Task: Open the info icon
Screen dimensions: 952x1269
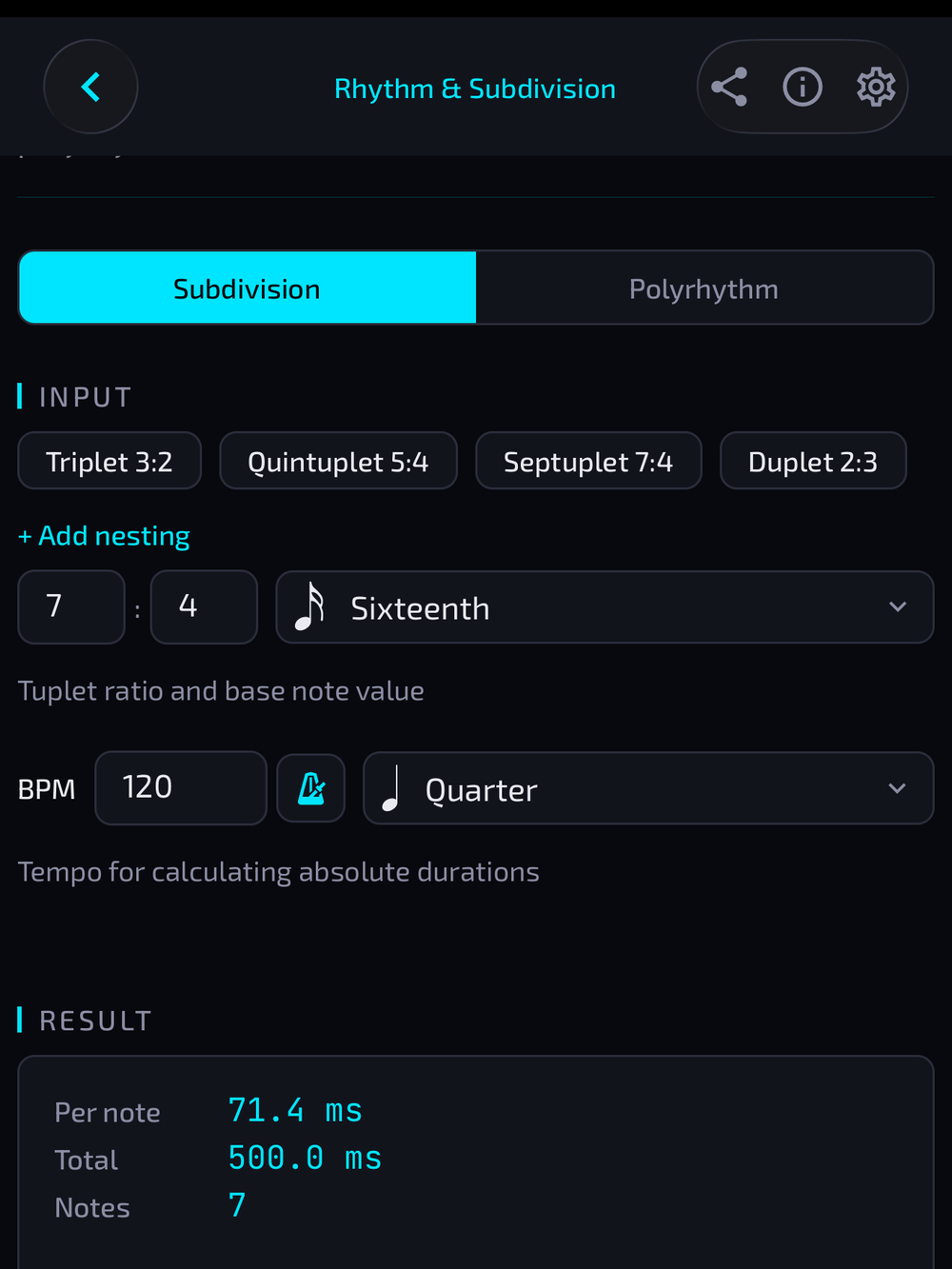Action: pyautogui.click(x=803, y=87)
